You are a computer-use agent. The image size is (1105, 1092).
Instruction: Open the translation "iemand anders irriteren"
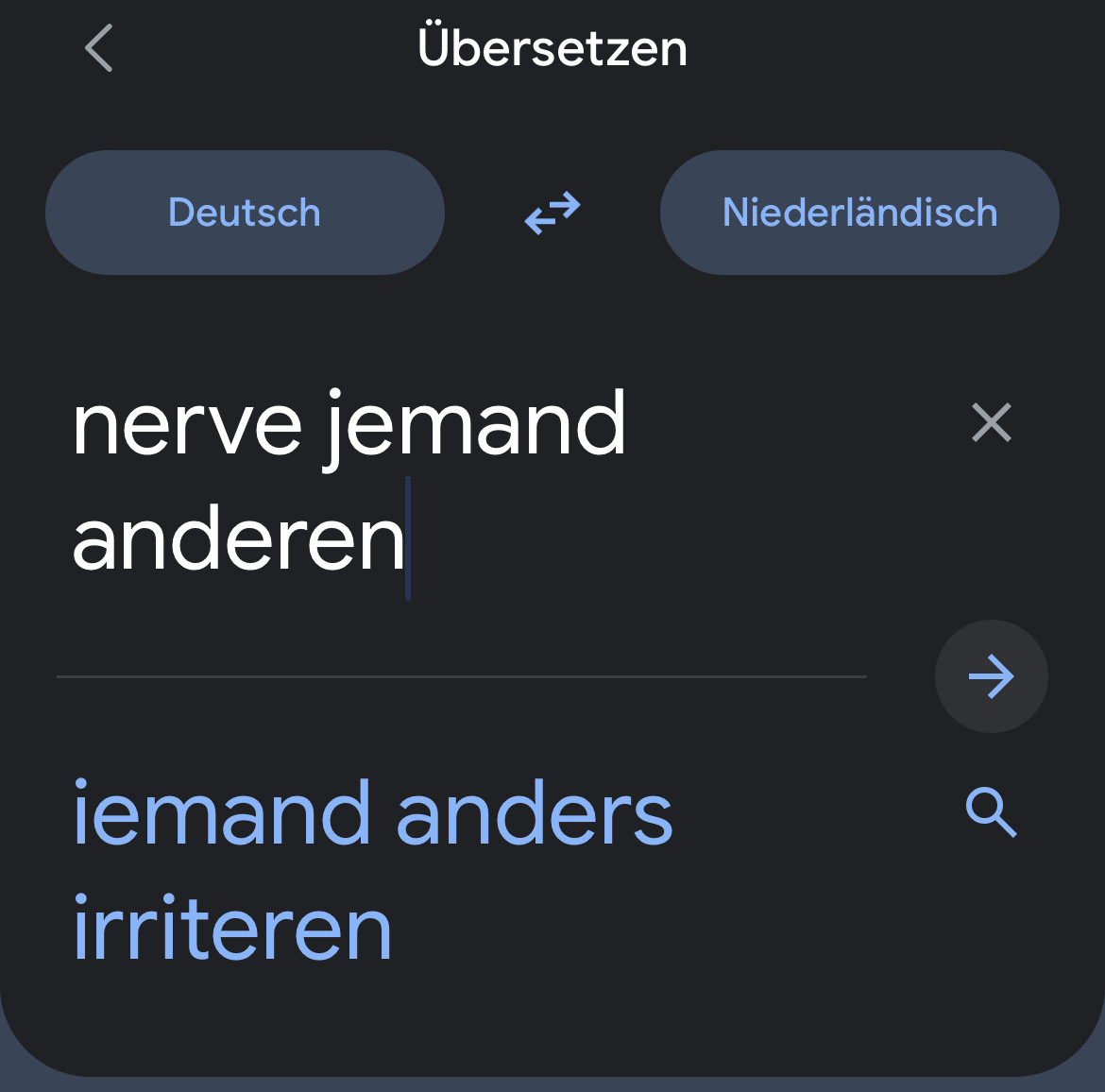[x=373, y=869]
